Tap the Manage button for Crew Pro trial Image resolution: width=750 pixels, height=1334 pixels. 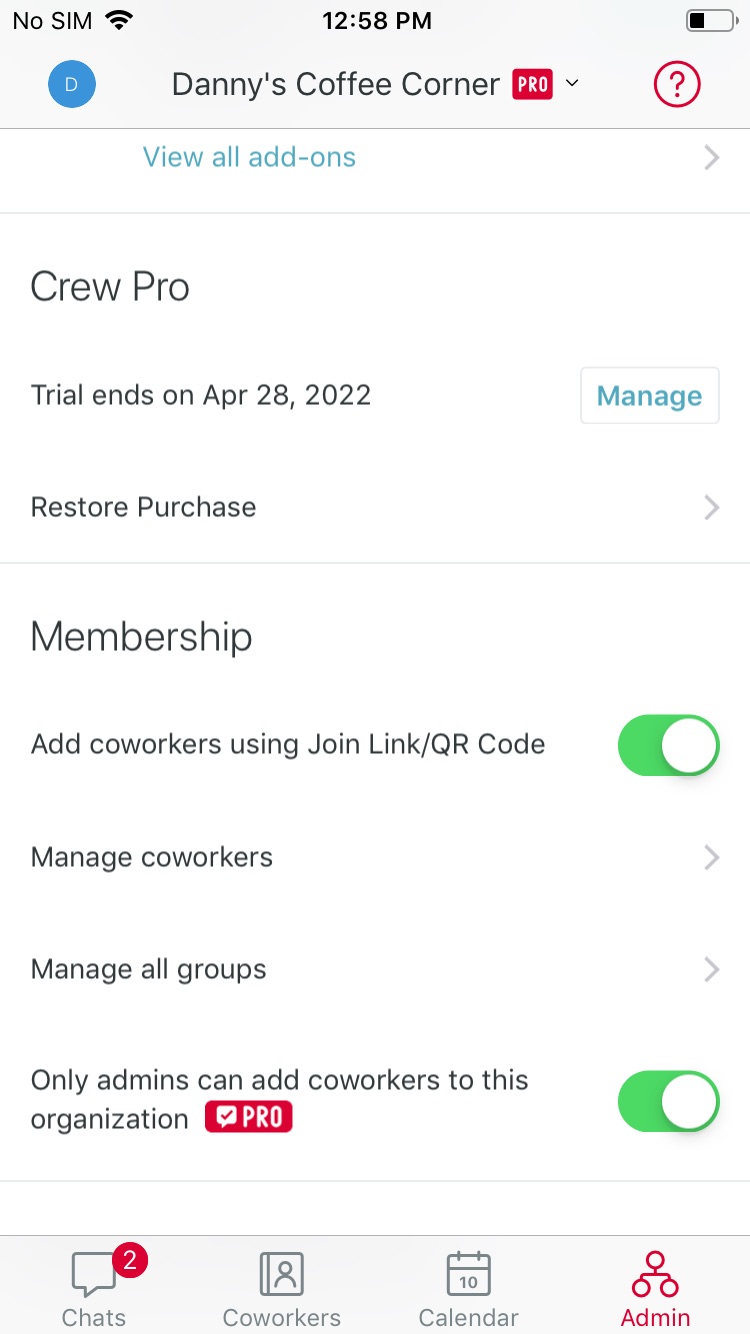coord(650,396)
